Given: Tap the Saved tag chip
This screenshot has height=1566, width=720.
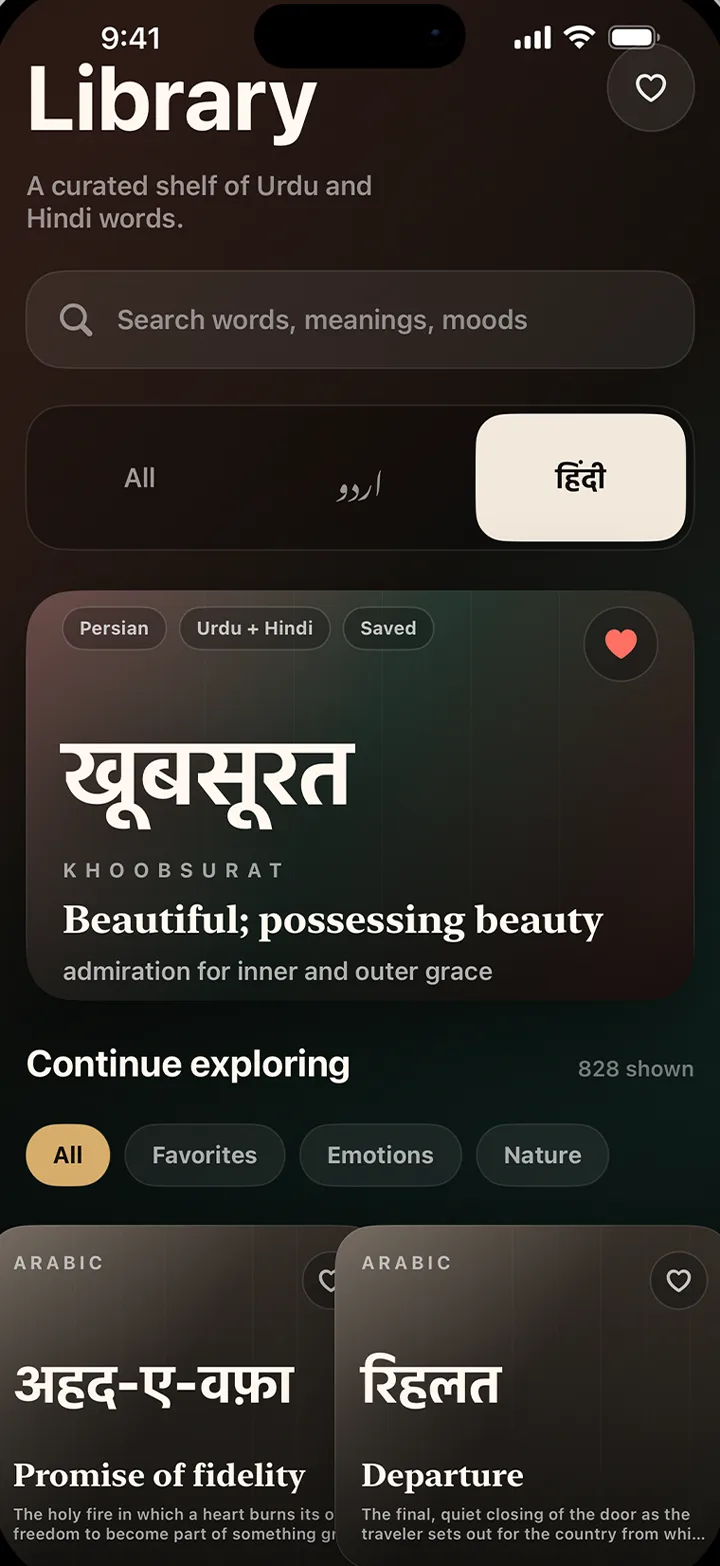Looking at the screenshot, I should 388,628.
